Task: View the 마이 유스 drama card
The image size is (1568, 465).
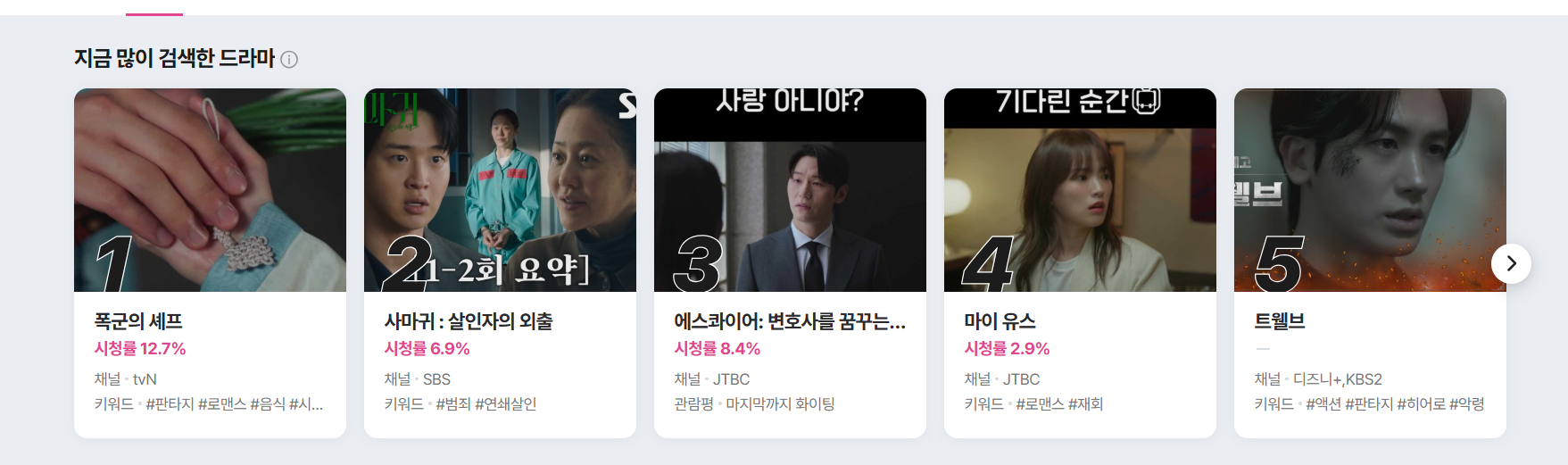Action: [x=1080, y=262]
